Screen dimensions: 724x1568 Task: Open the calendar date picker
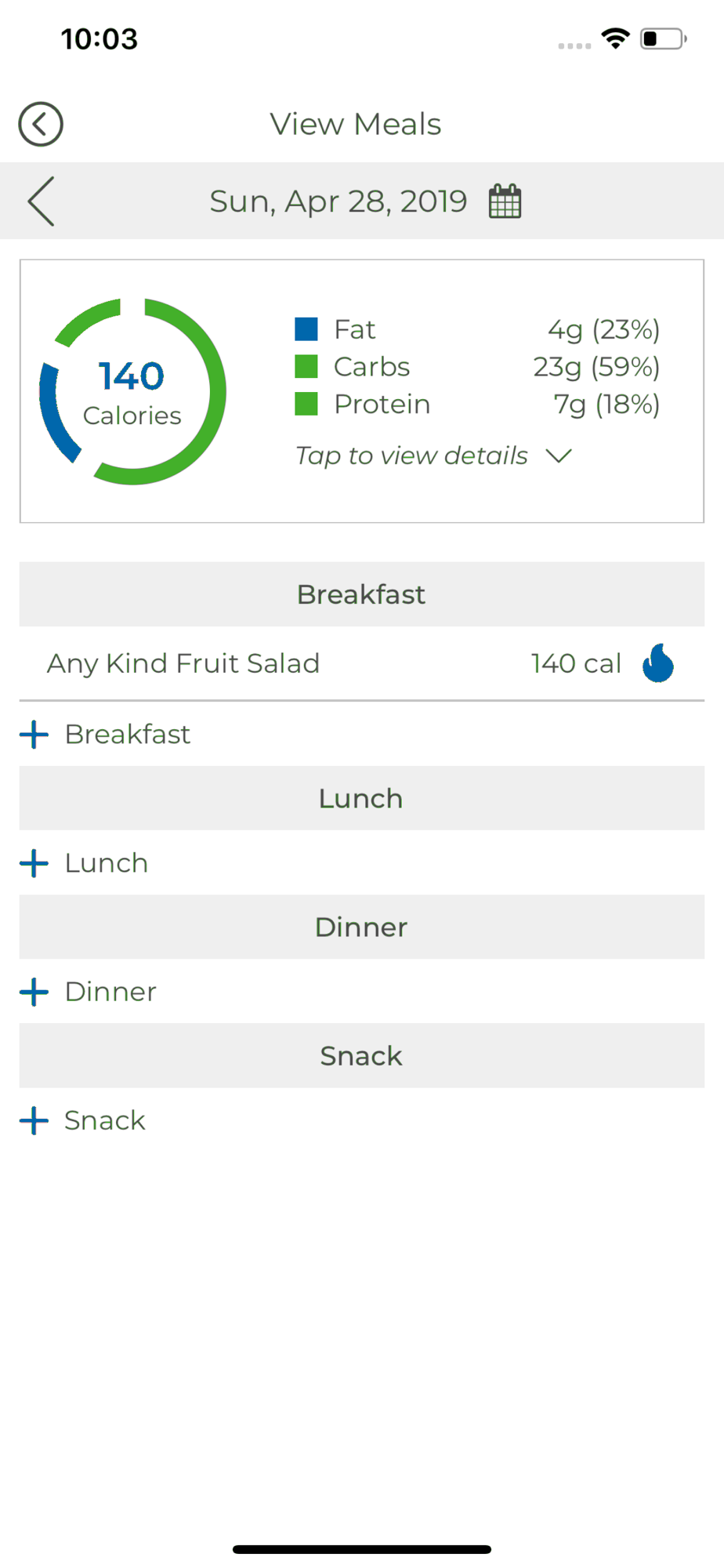[x=505, y=201]
